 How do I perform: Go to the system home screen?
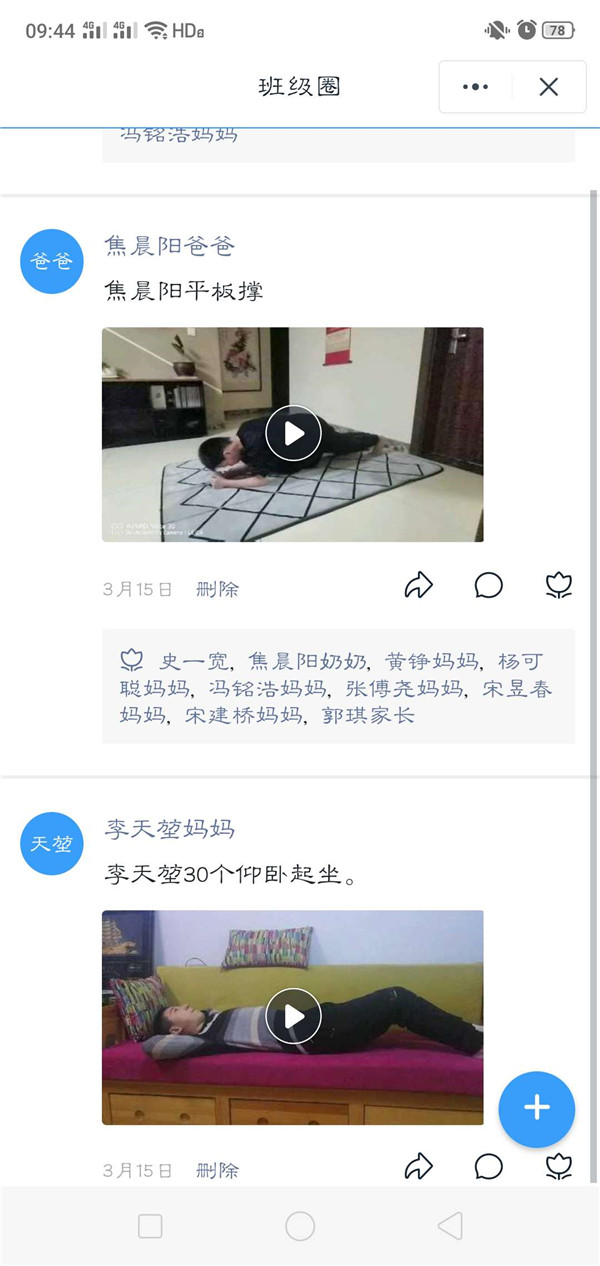pyautogui.click(x=300, y=1226)
